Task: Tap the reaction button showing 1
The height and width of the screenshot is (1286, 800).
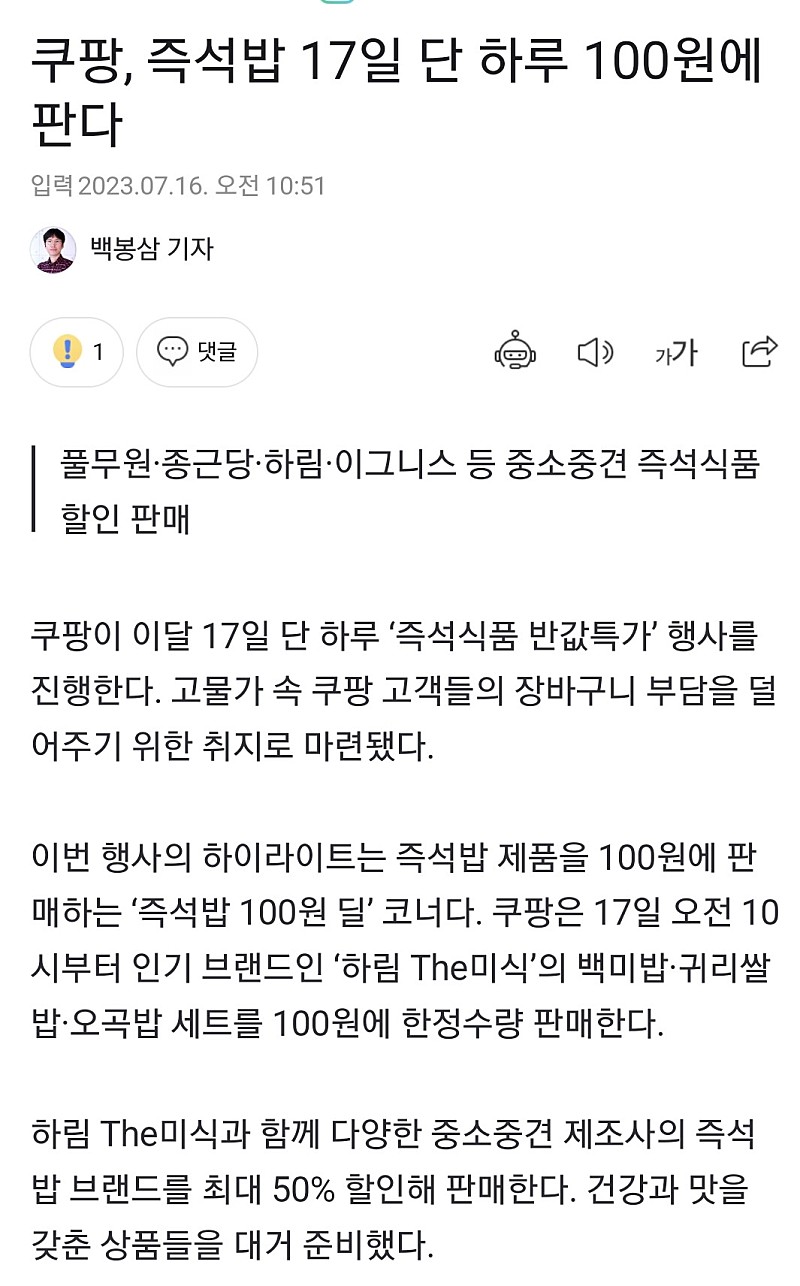Action: pyautogui.click(x=77, y=352)
